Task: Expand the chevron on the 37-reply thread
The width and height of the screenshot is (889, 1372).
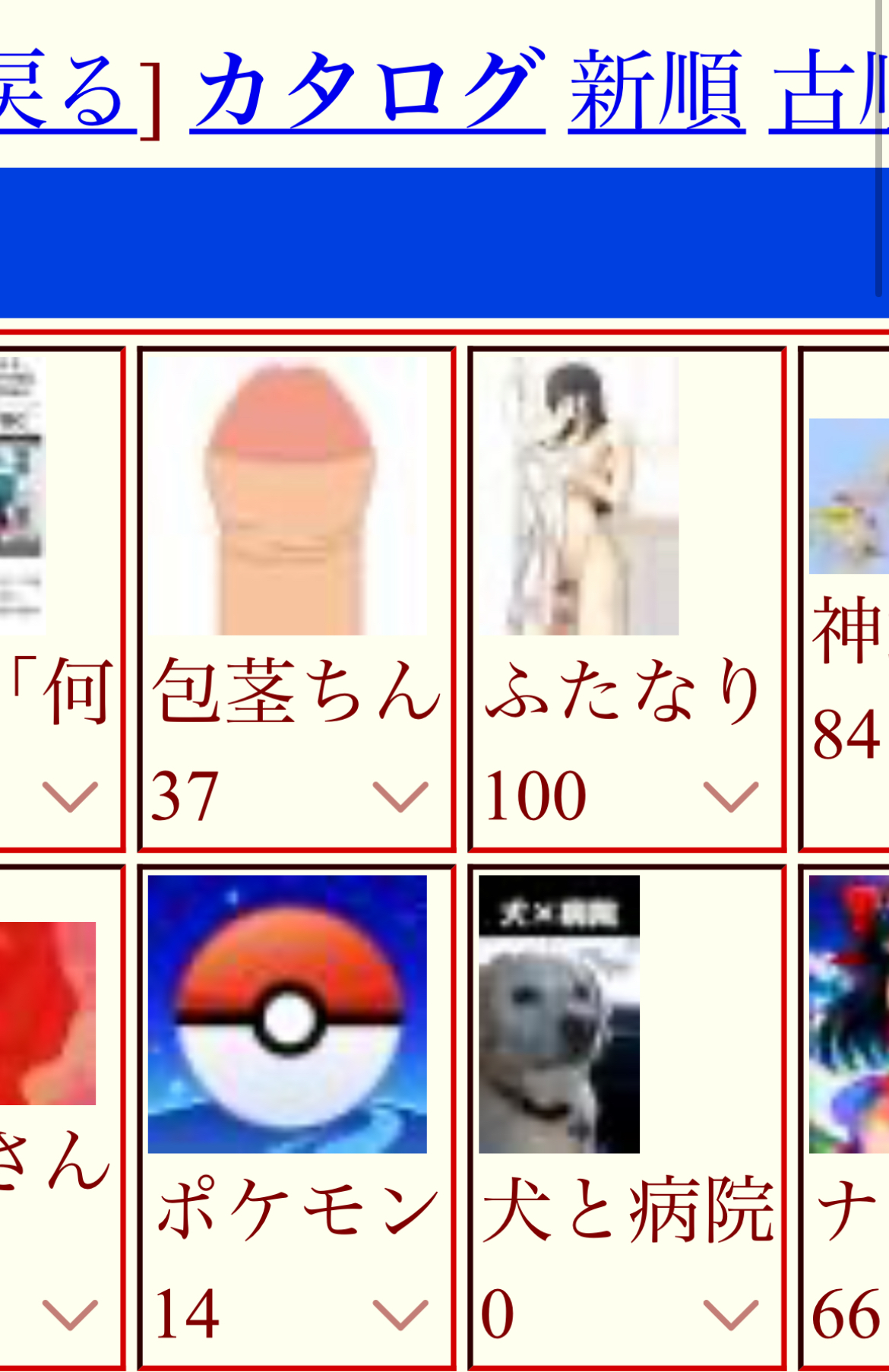Action: pos(400,796)
